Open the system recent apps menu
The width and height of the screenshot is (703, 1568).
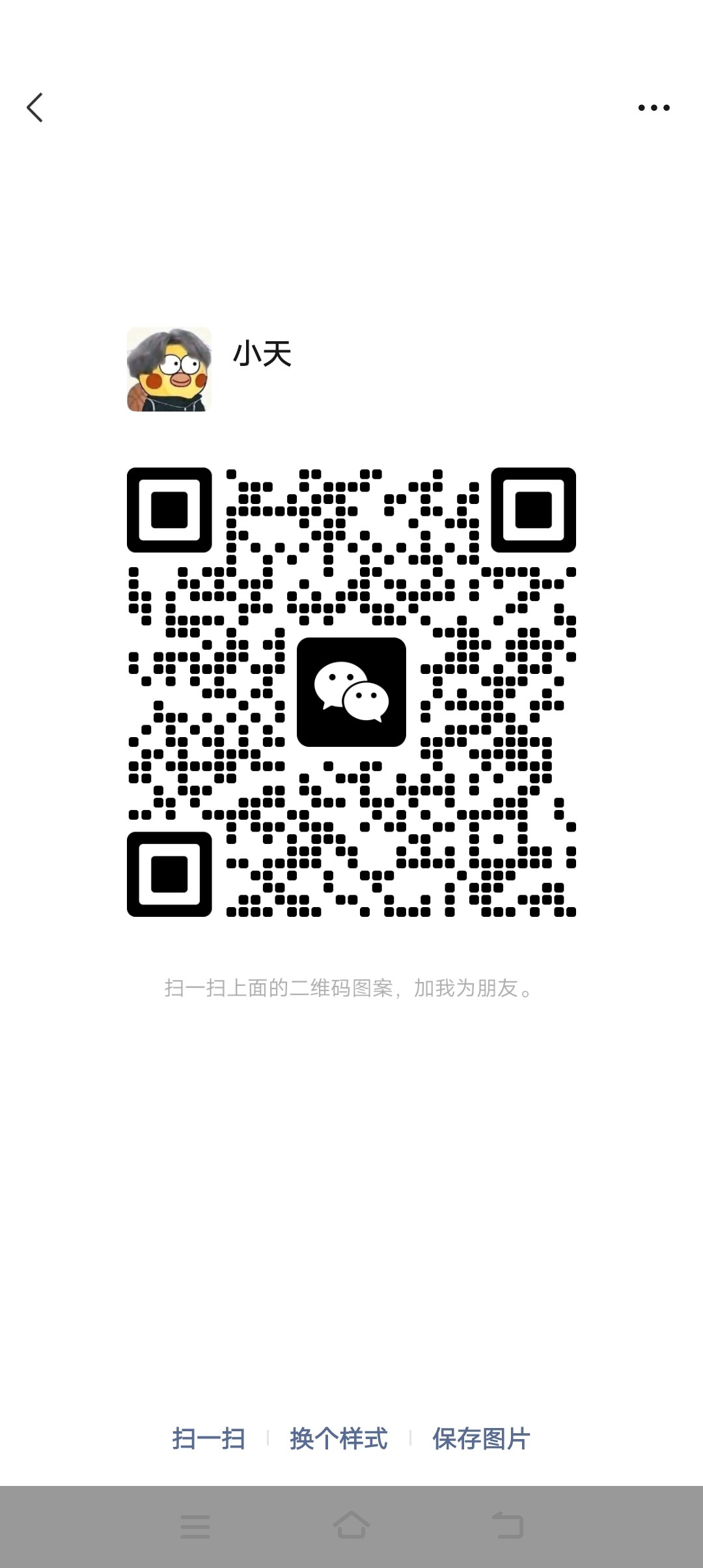coord(195,1526)
